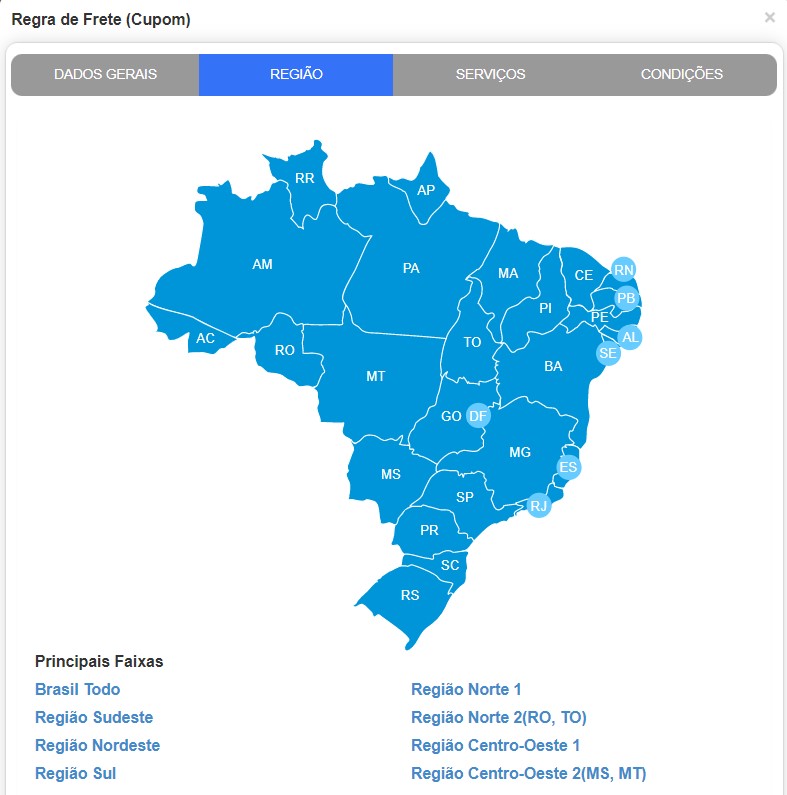Close the Regra de Frete dialog

tap(770, 16)
